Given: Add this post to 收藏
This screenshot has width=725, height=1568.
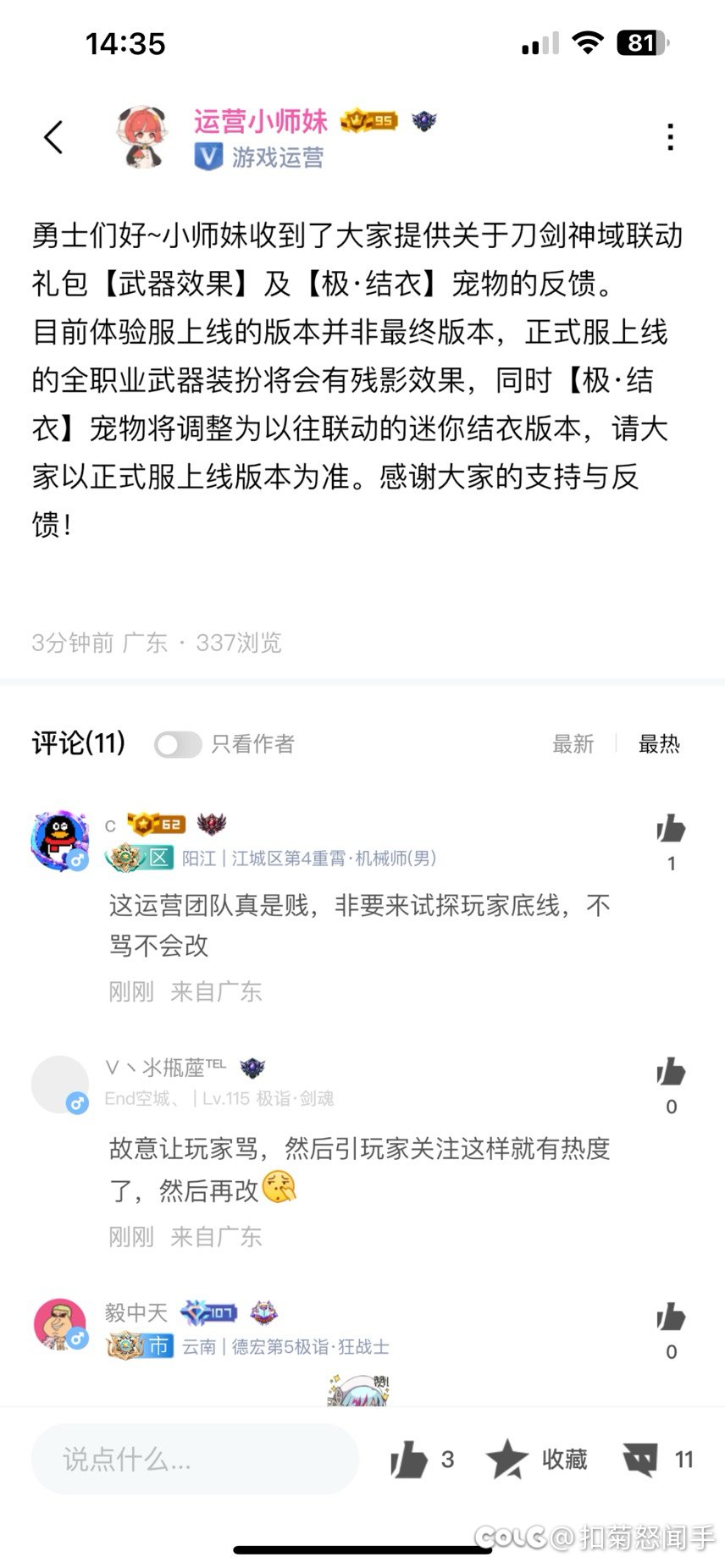Looking at the screenshot, I should point(537,1460).
